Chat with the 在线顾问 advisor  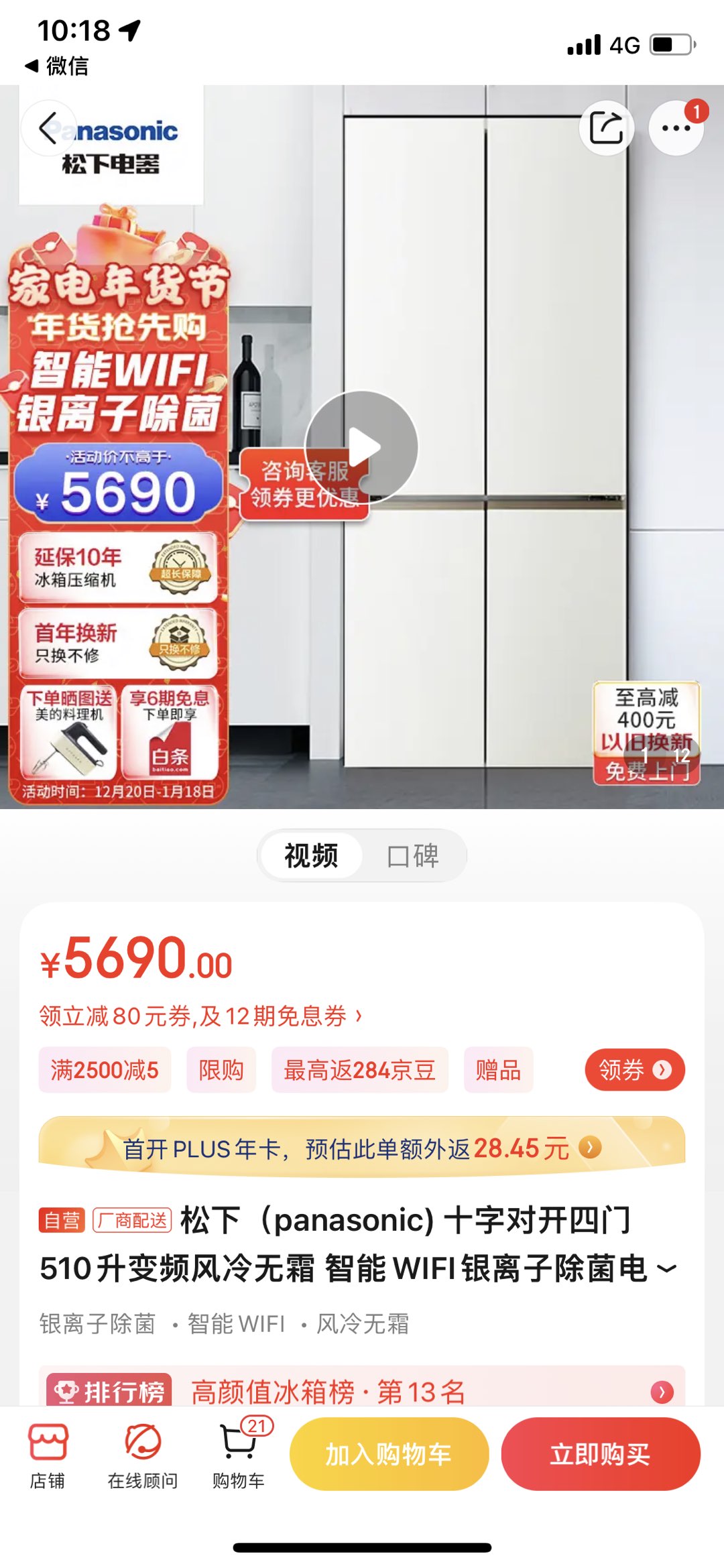143,1453
